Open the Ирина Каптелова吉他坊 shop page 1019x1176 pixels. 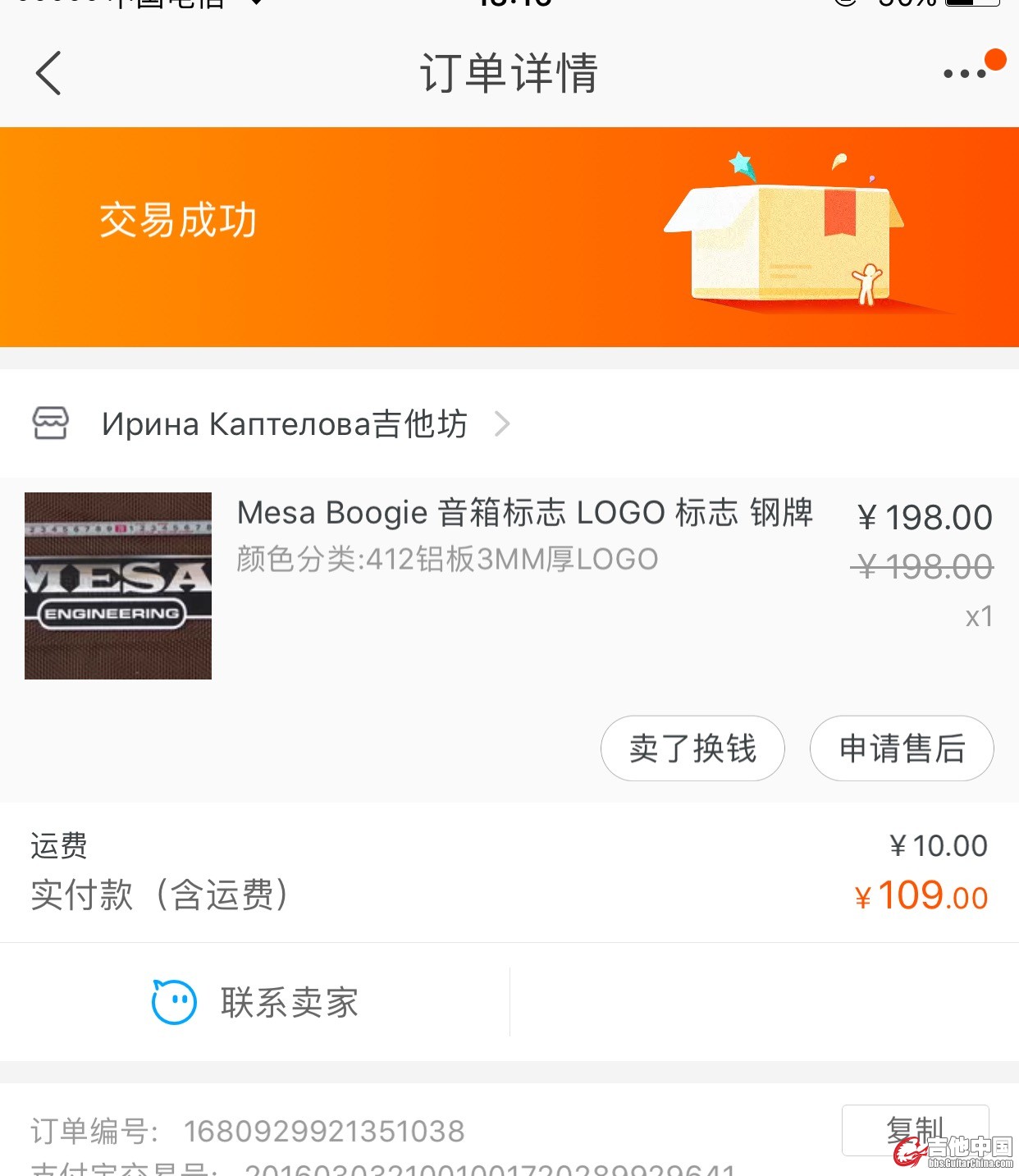[284, 424]
